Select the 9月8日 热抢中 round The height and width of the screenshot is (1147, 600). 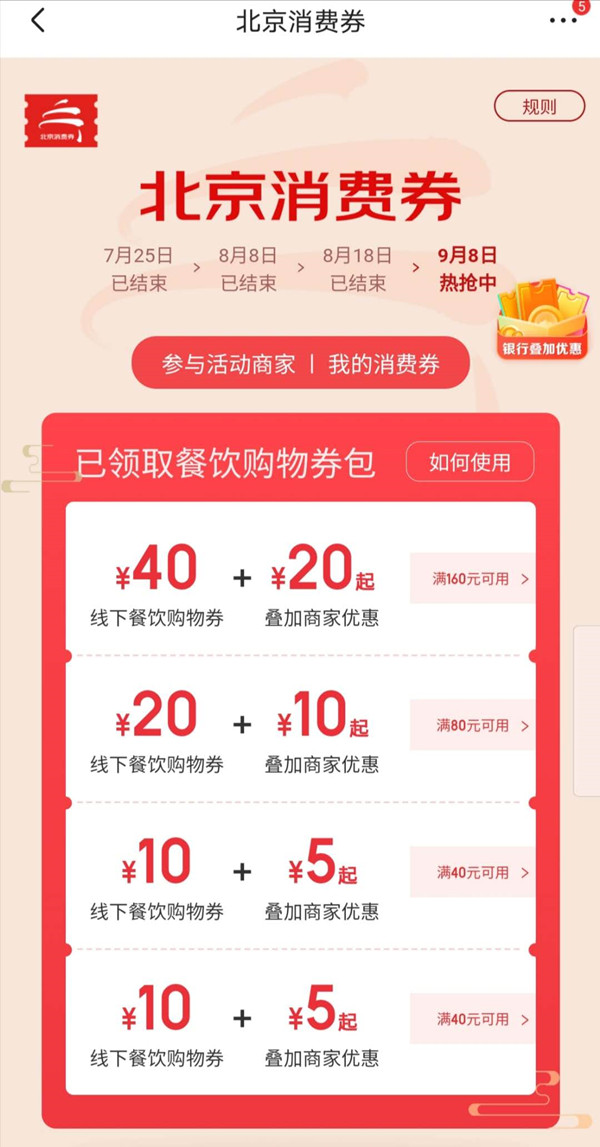[x=468, y=268]
